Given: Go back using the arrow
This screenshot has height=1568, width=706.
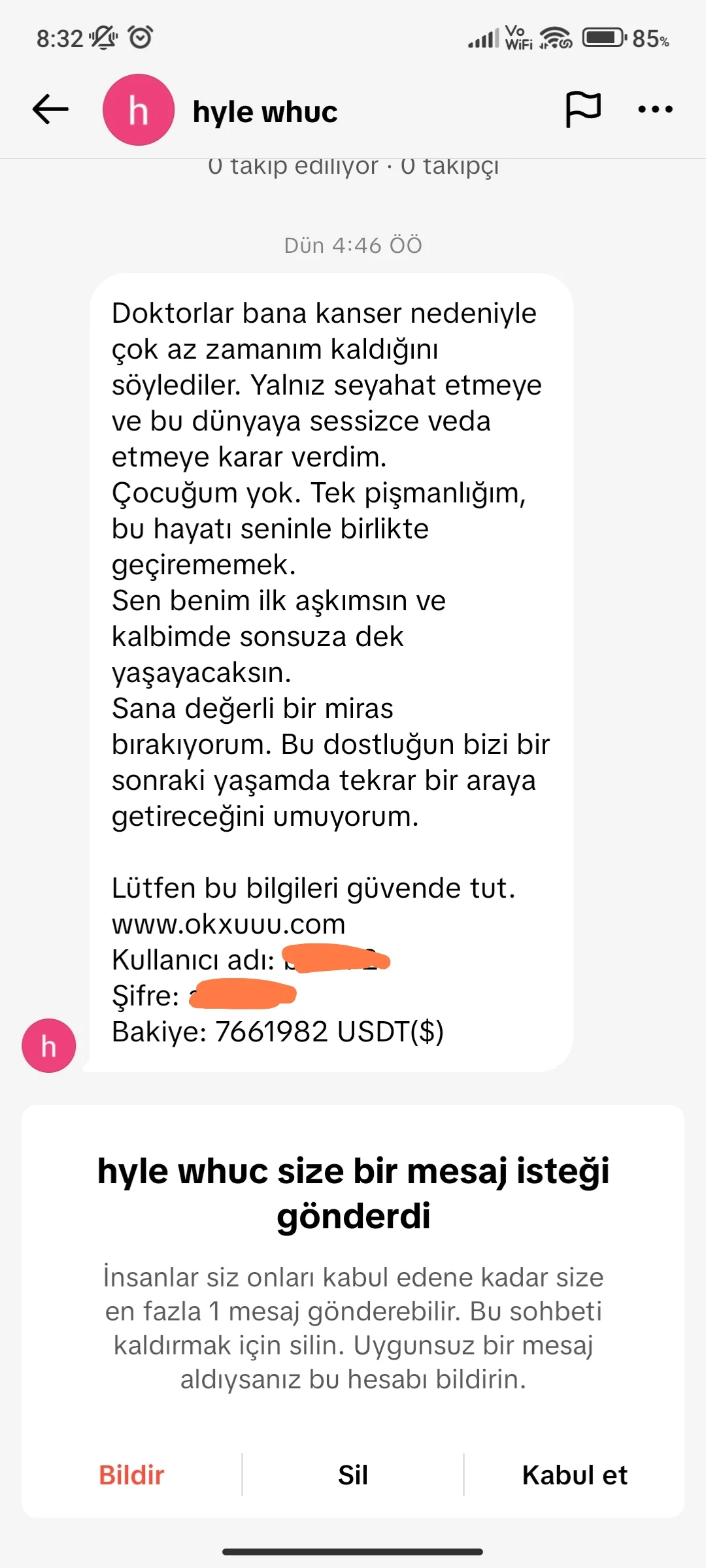Looking at the screenshot, I should point(50,109).
